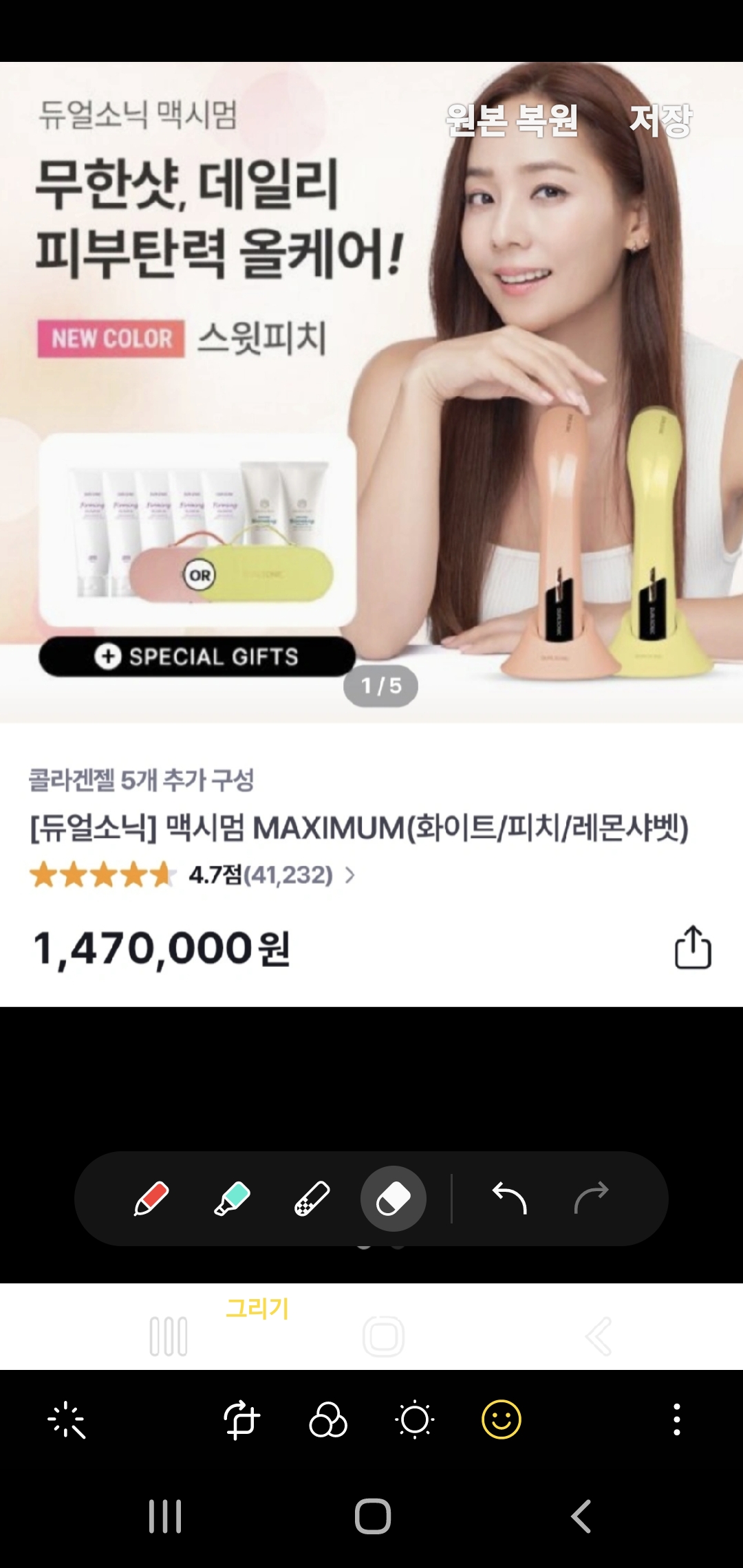Save the edited photo with 저장
Screen dimensions: 743x1568
[x=663, y=121]
